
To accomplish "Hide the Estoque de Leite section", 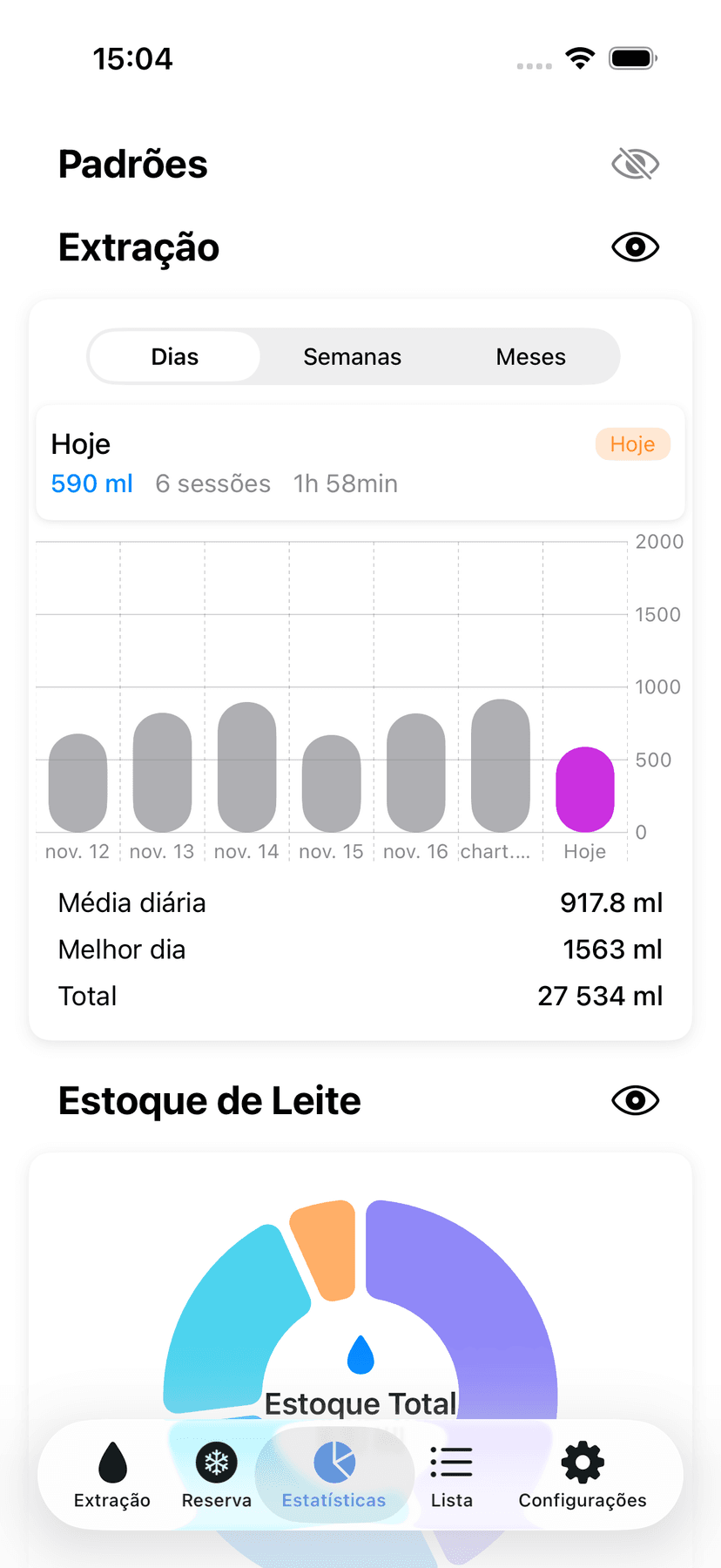I will 635,1100.
